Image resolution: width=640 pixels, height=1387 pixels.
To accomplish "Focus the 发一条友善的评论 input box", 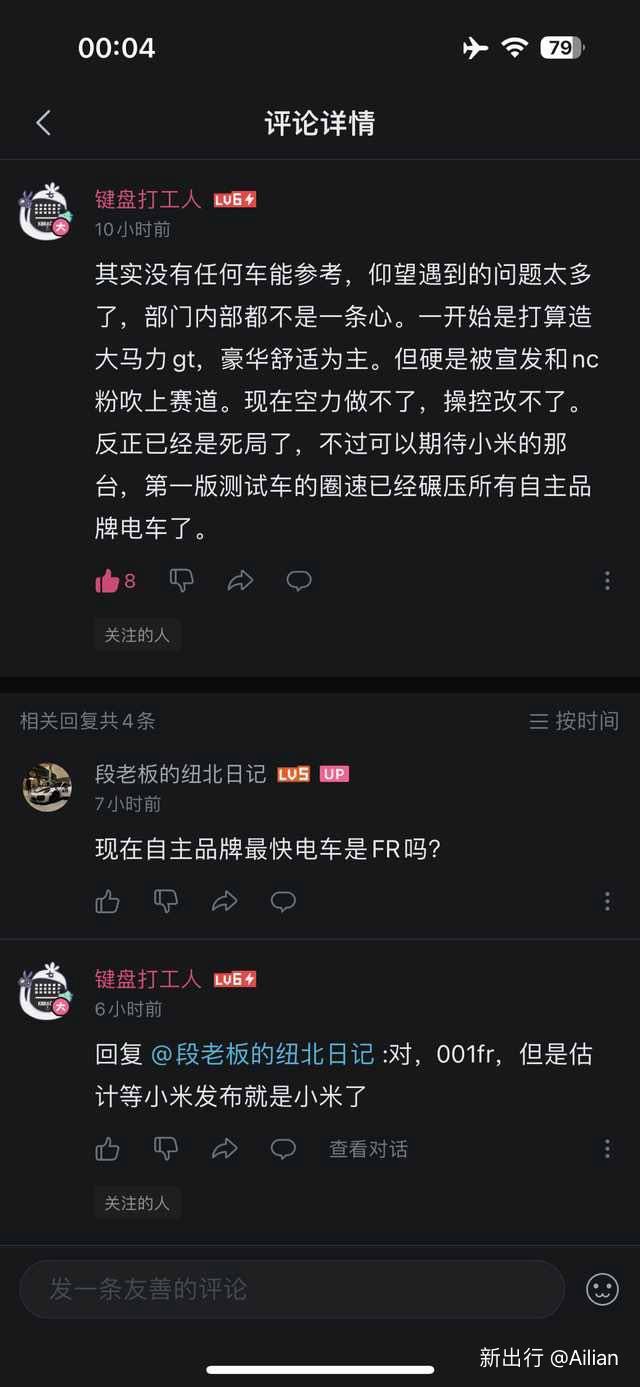I will (290, 1289).
